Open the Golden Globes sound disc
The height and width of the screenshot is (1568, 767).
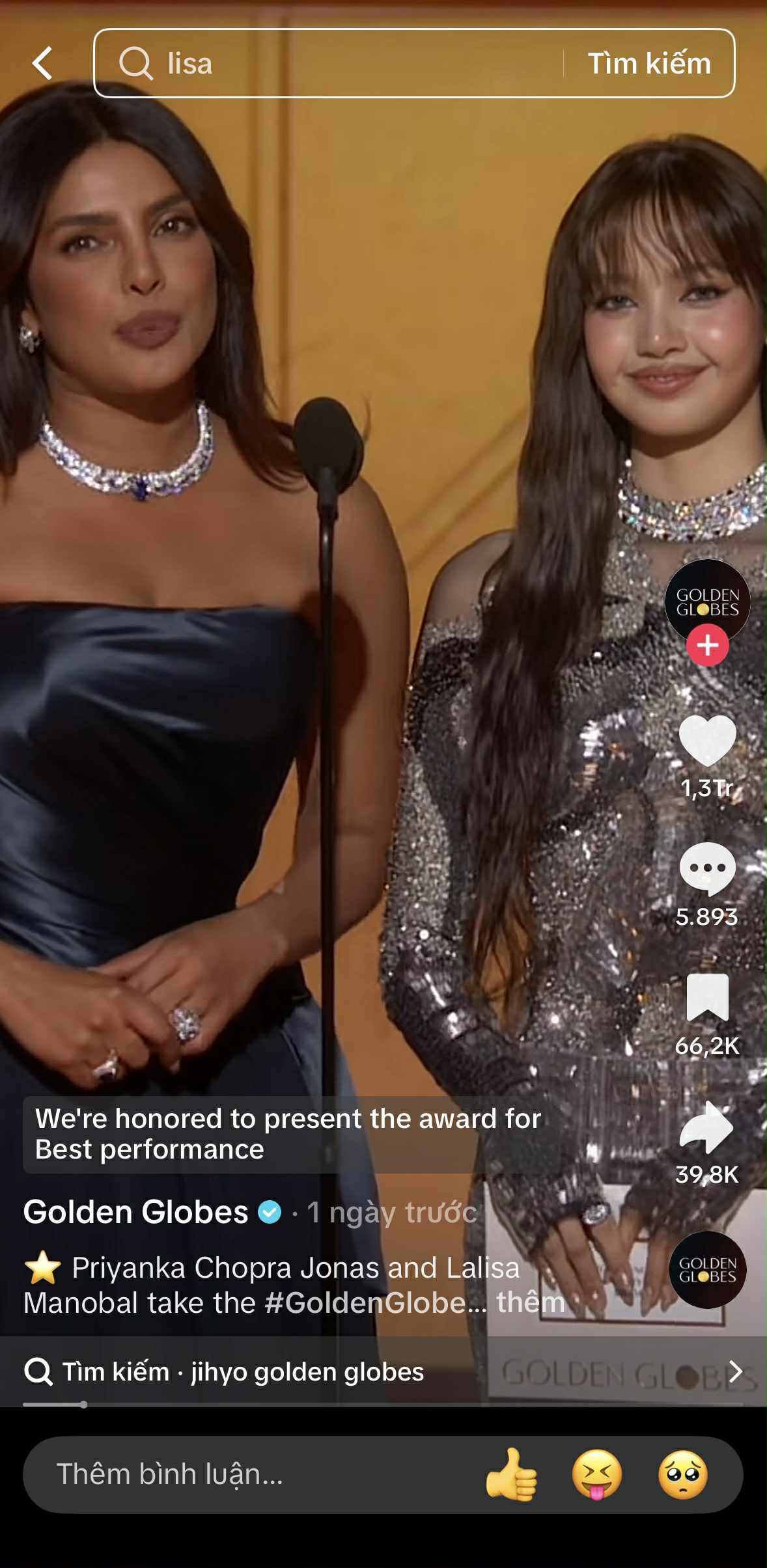pos(708,1269)
